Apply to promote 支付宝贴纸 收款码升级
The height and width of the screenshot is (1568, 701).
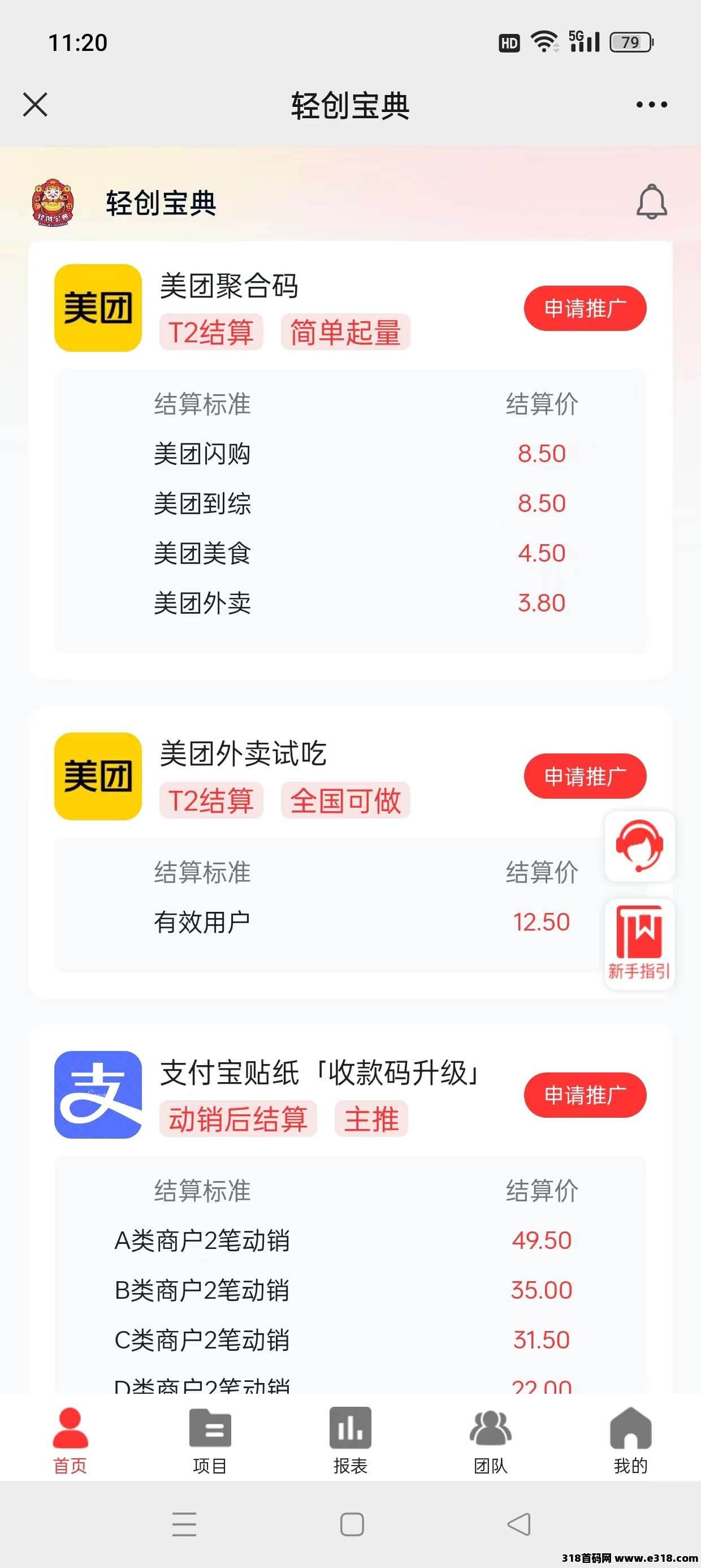(x=585, y=1095)
